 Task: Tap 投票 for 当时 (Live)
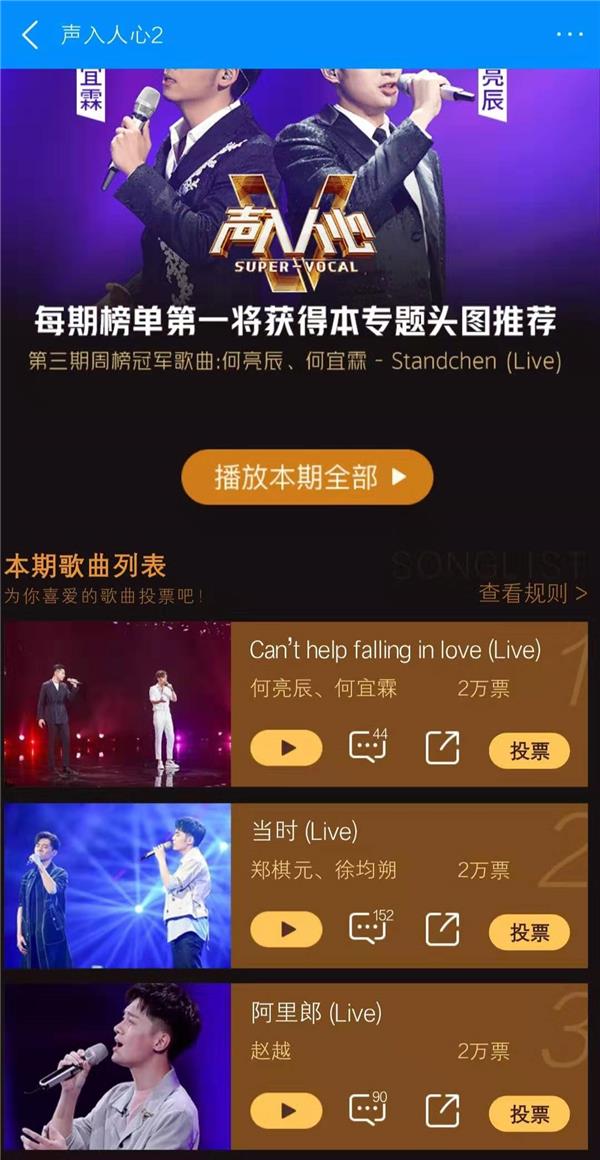[529, 932]
